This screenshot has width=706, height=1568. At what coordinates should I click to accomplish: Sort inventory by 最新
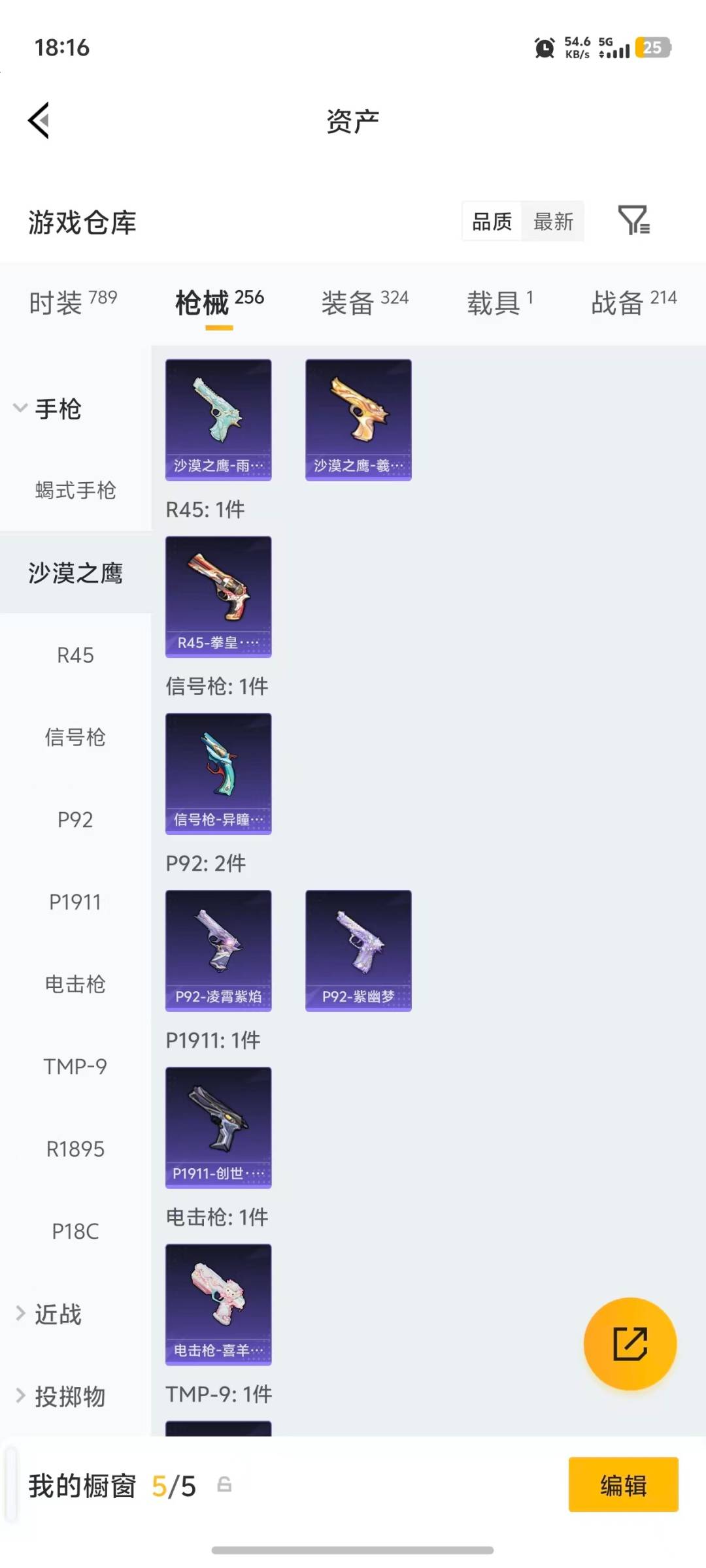pyautogui.click(x=552, y=221)
